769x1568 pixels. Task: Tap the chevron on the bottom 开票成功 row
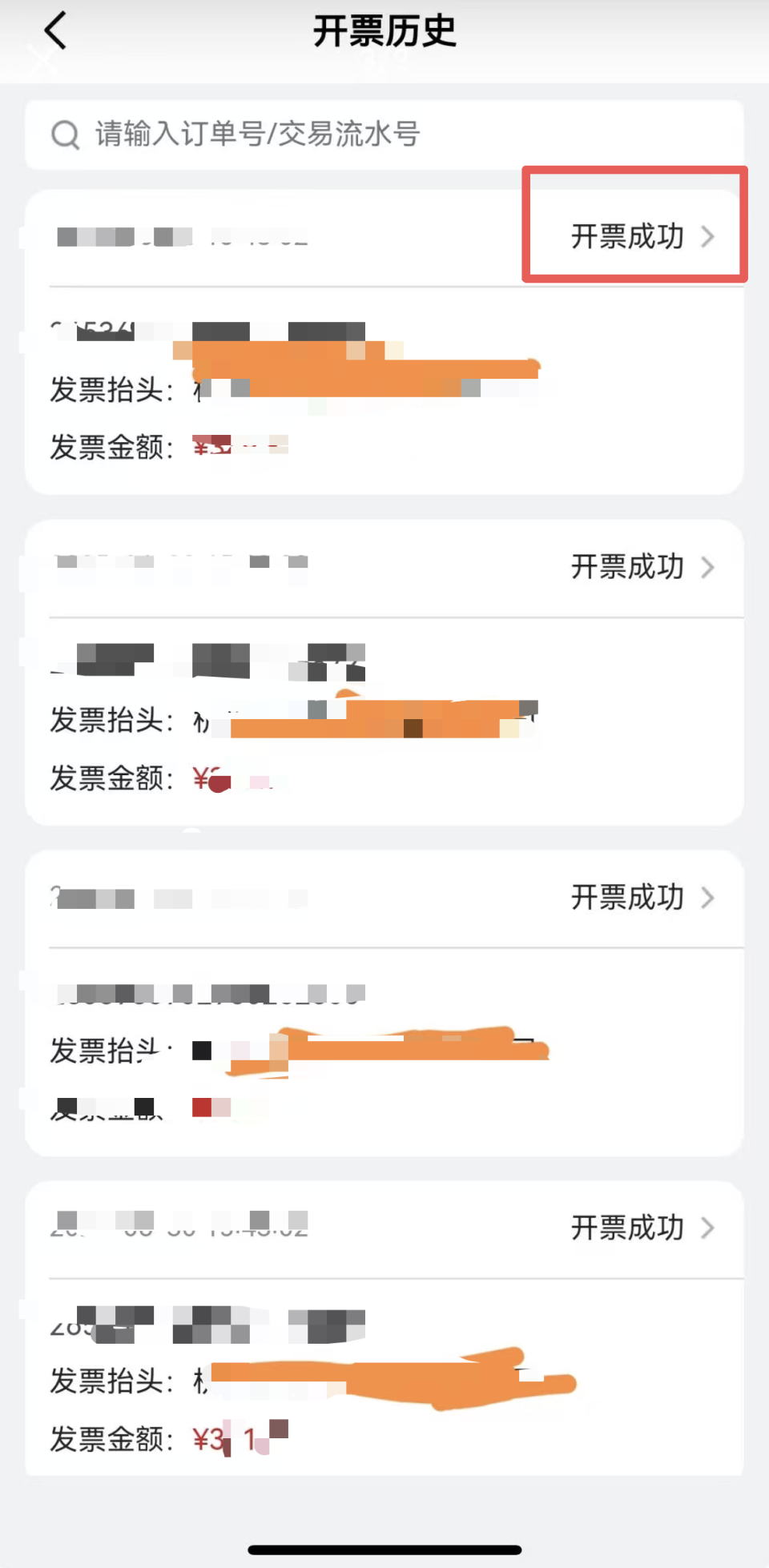[x=708, y=1228]
